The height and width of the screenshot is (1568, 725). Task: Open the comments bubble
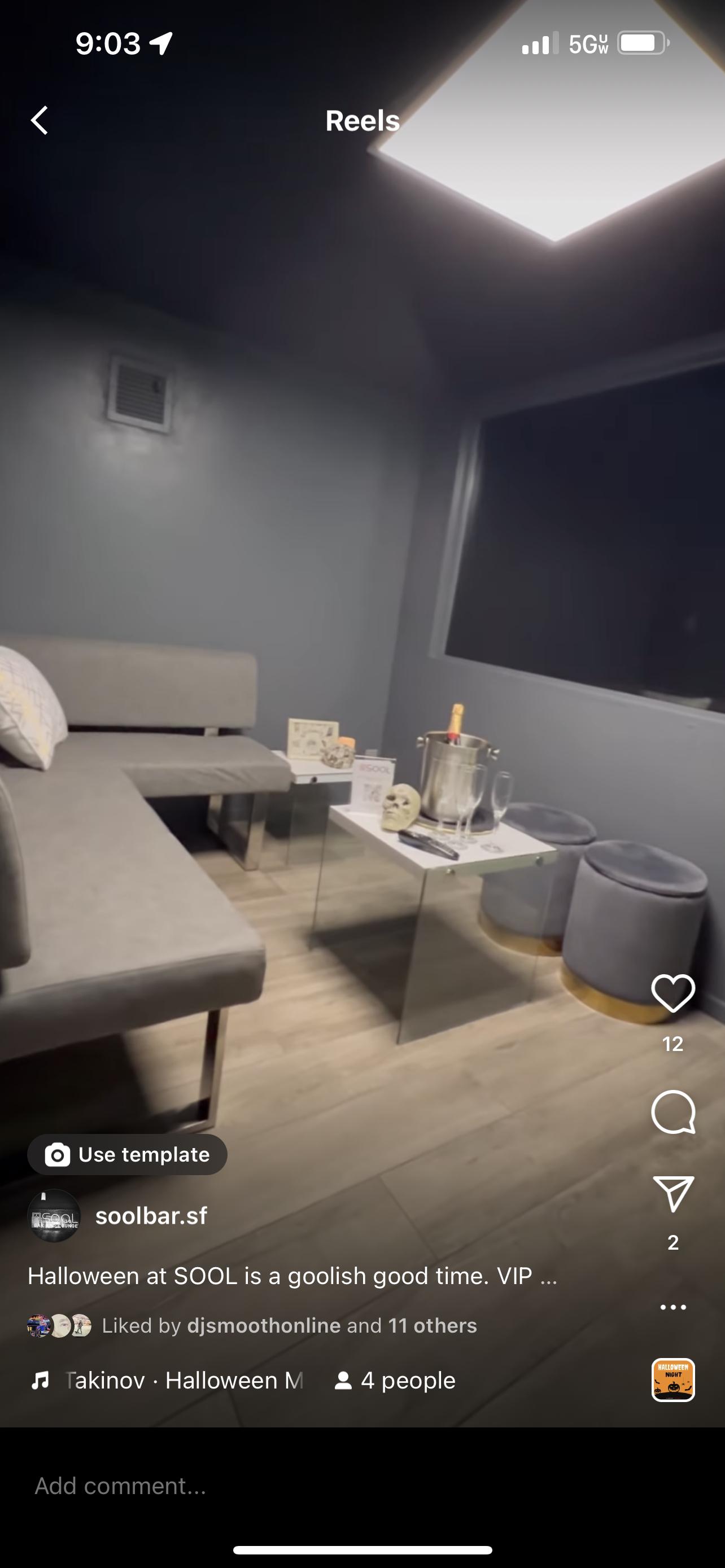pyautogui.click(x=672, y=1111)
